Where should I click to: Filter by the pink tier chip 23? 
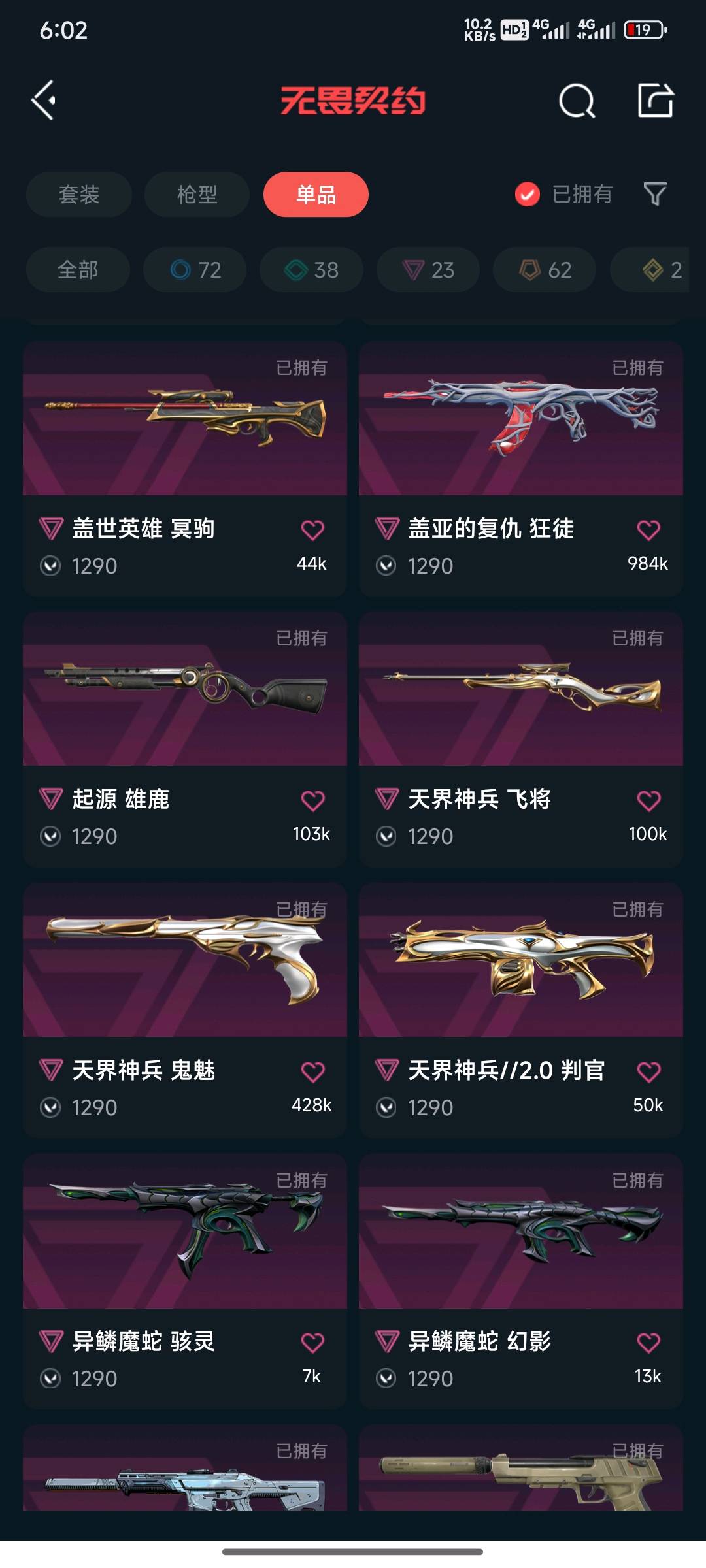click(428, 269)
